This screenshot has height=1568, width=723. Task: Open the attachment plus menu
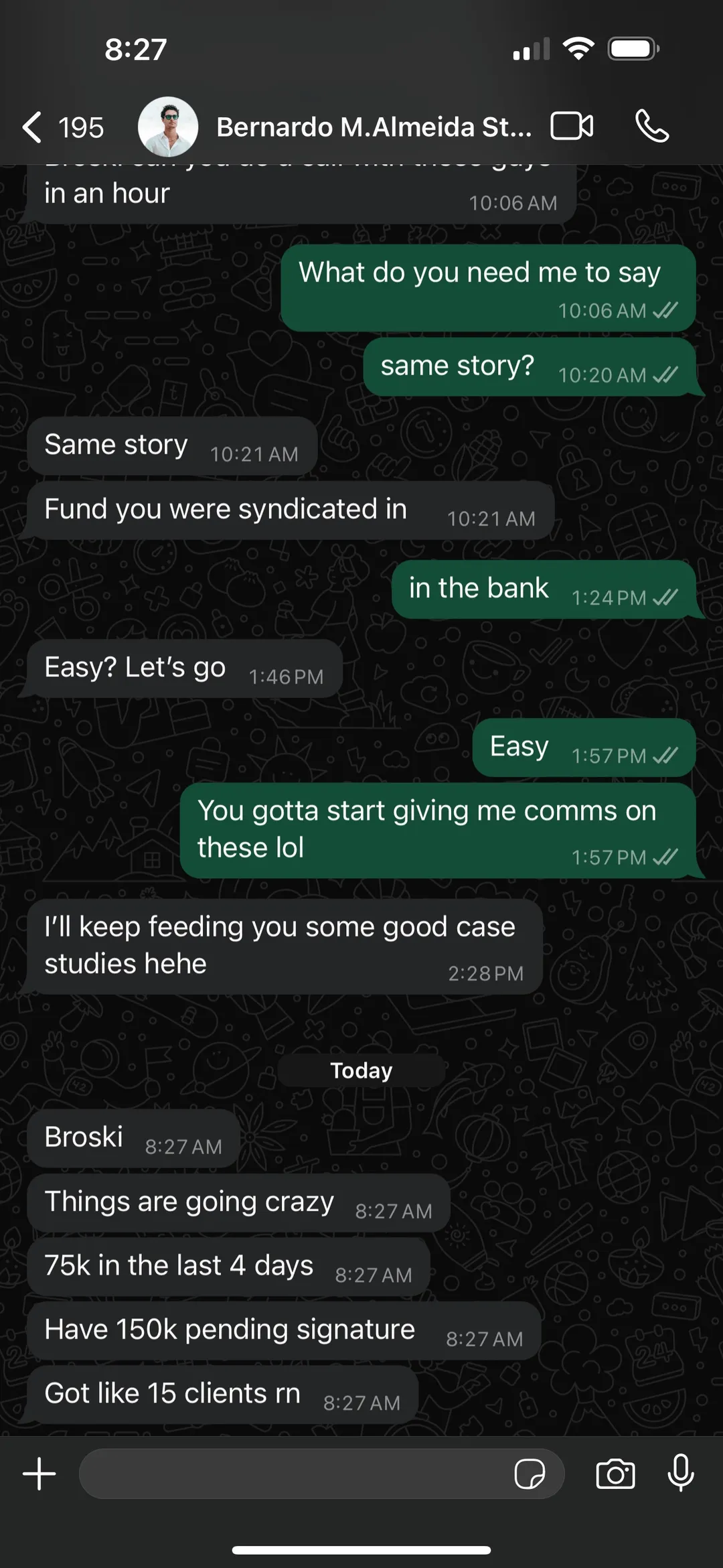pos(39,1474)
